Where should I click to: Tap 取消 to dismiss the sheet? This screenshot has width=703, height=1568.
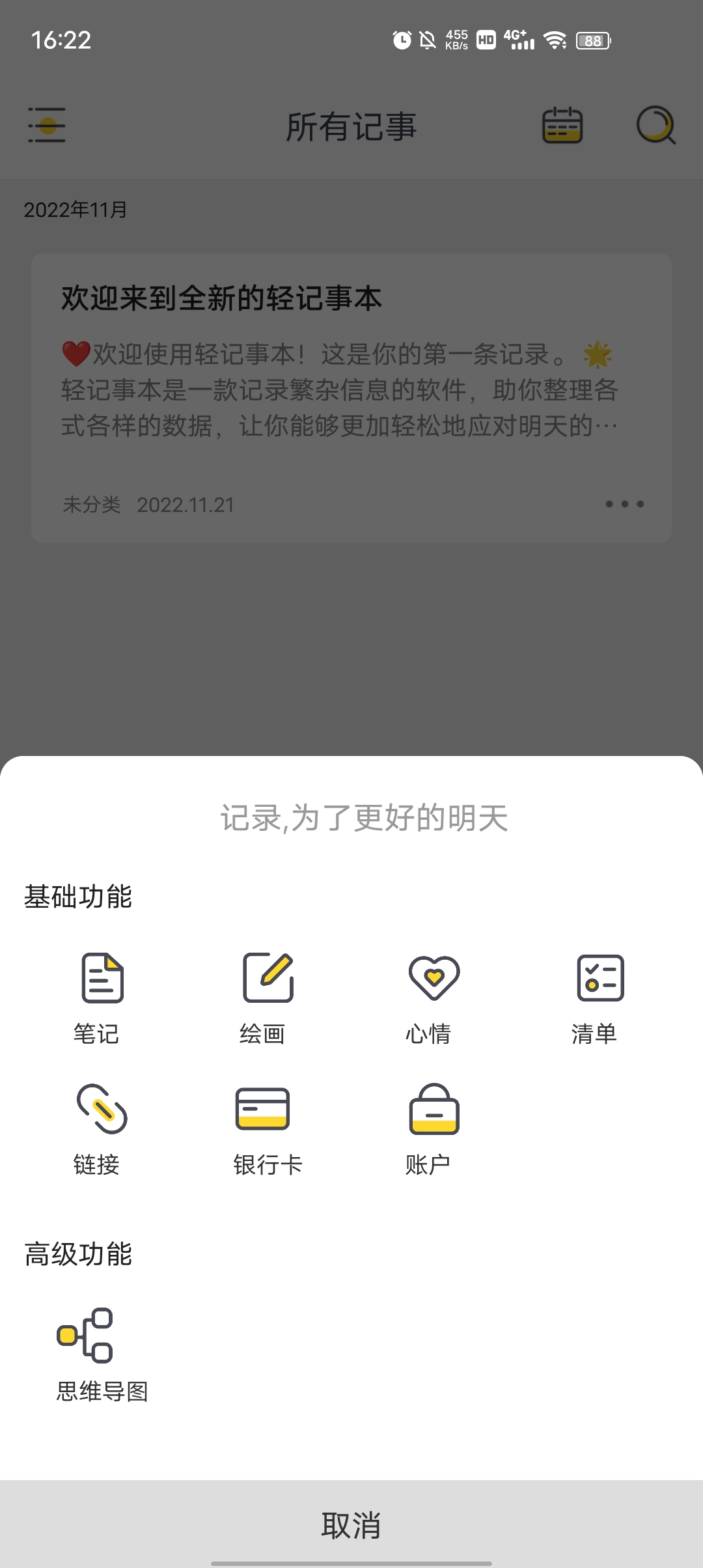[351, 1525]
